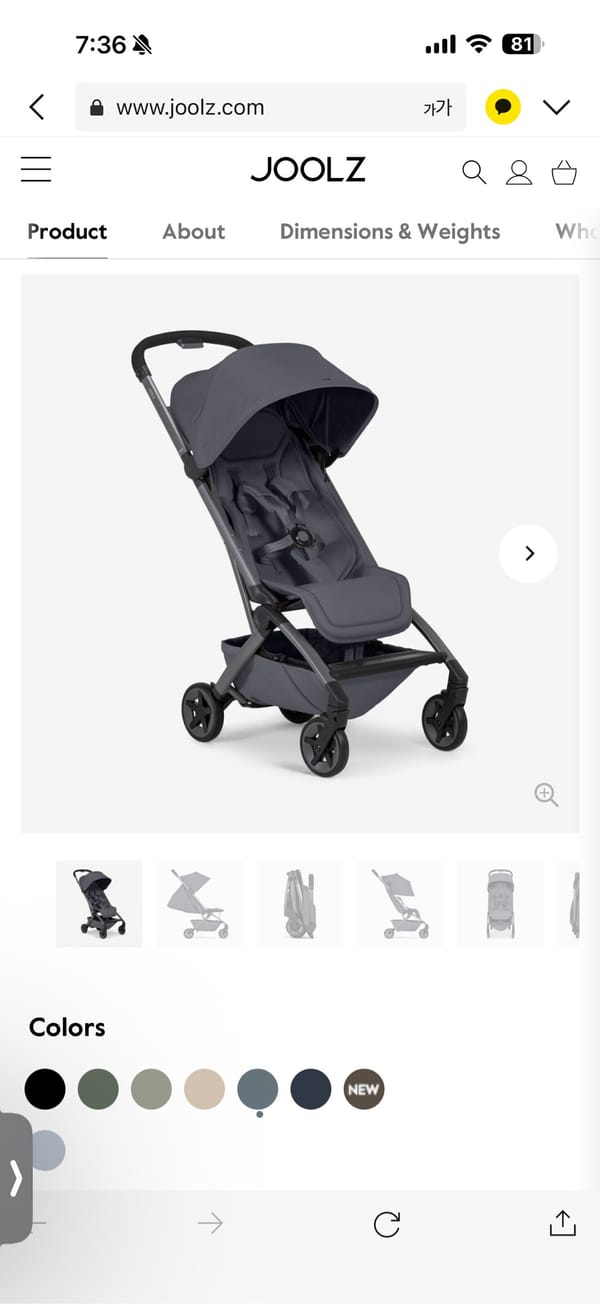This screenshot has height=1304, width=600.
Task: Select the front-view stroller thumbnail
Action: click(x=500, y=903)
